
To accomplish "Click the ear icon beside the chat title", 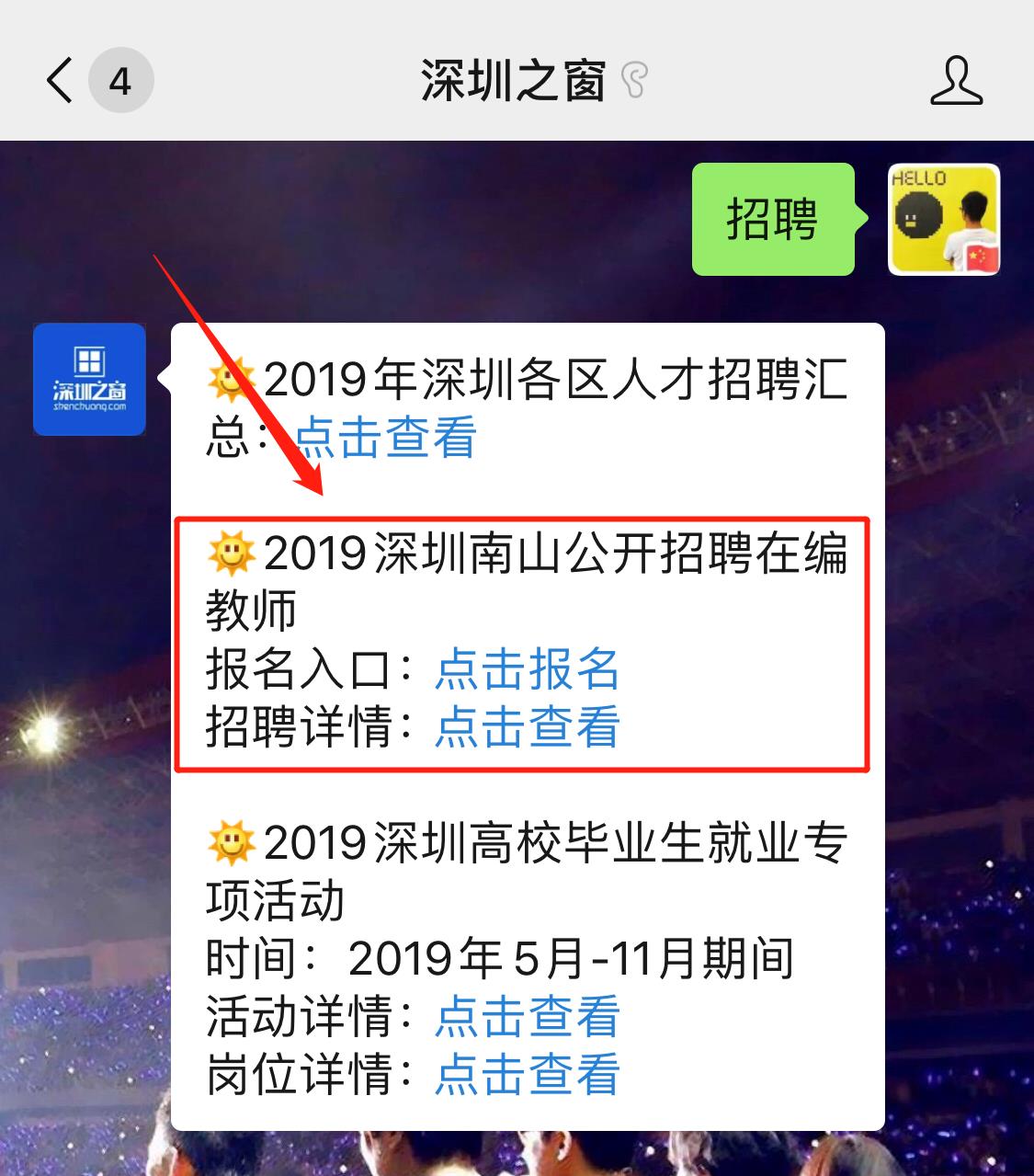I will [x=633, y=81].
